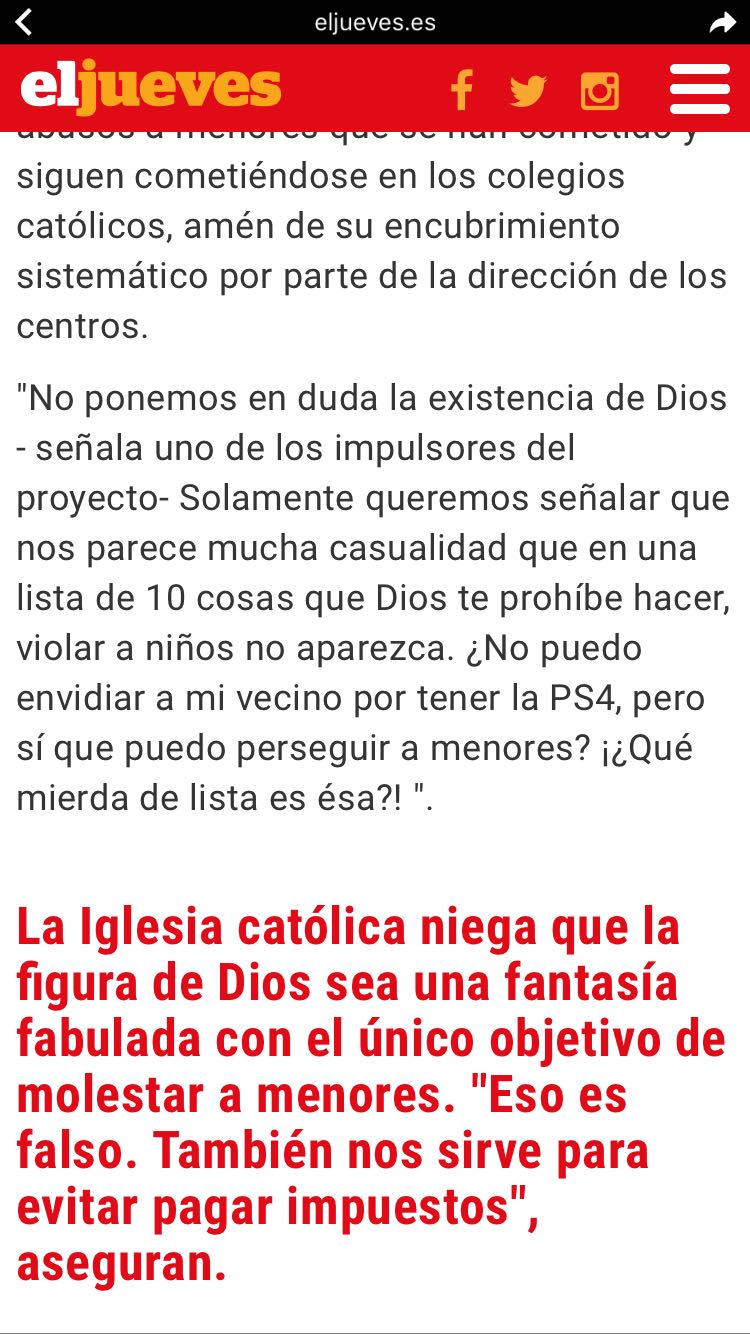Share this page with the arrow icon
750x1334 pixels.
722,22
